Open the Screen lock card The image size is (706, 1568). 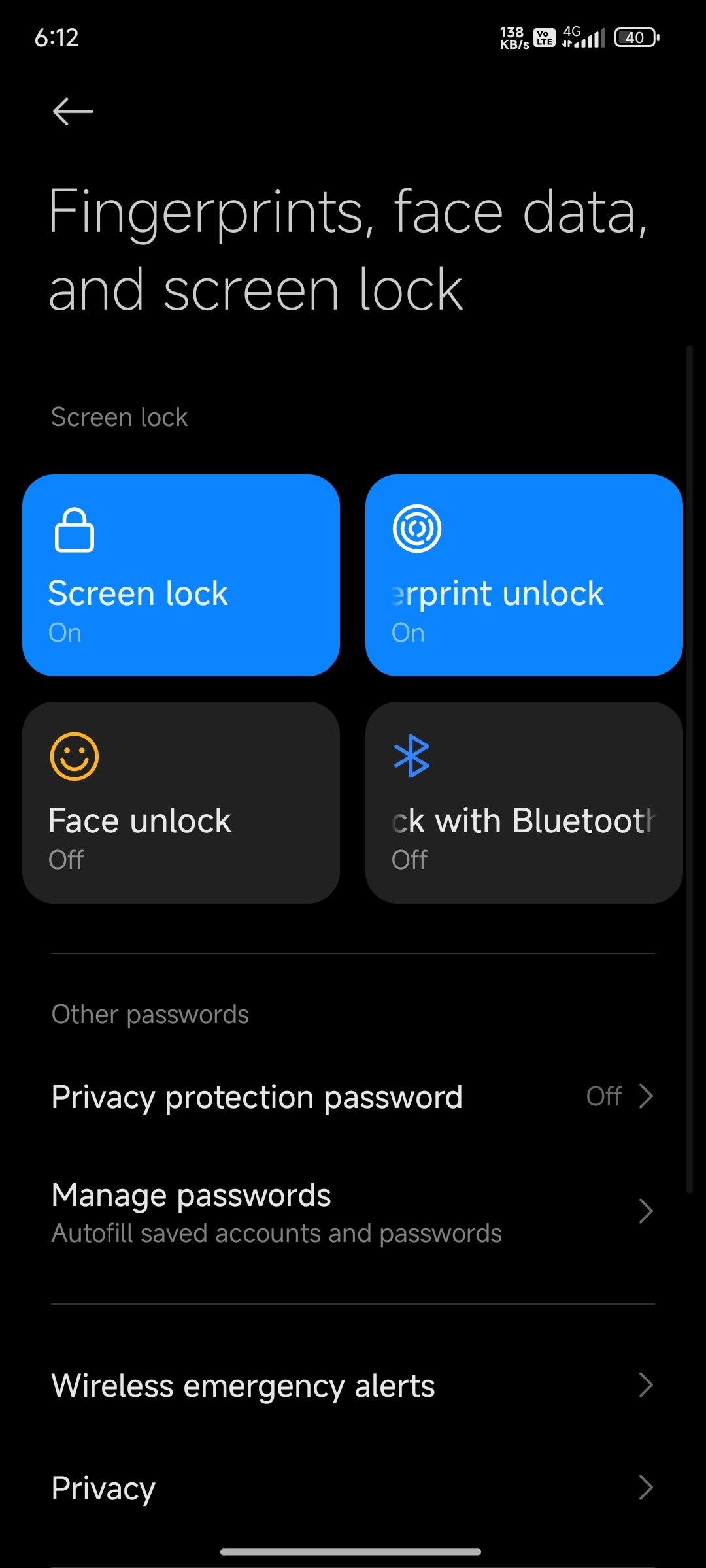181,575
